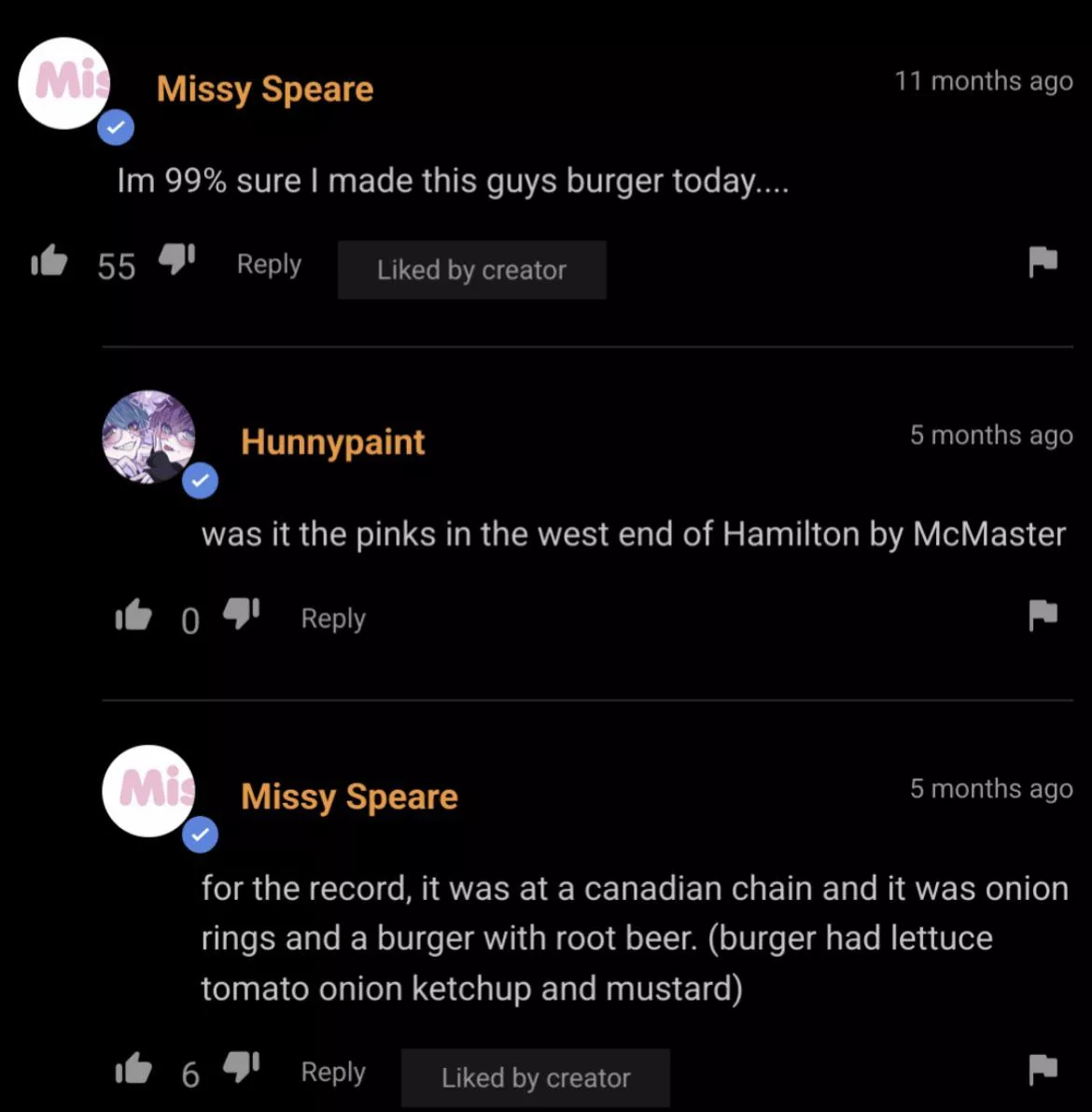
Task: Dislike Missy Speare's burger comment
Action: coord(176,259)
